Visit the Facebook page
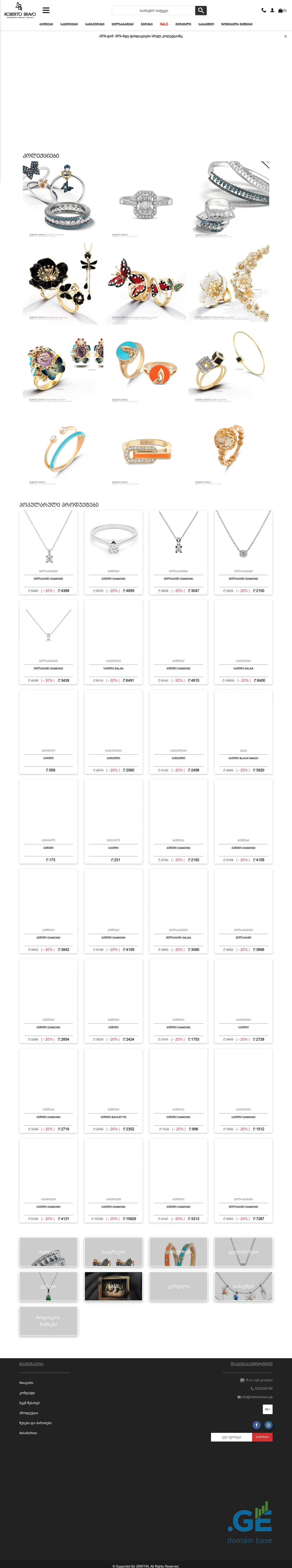The height and width of the screenshot is (1568, 292). click(x=257, y=1425)
